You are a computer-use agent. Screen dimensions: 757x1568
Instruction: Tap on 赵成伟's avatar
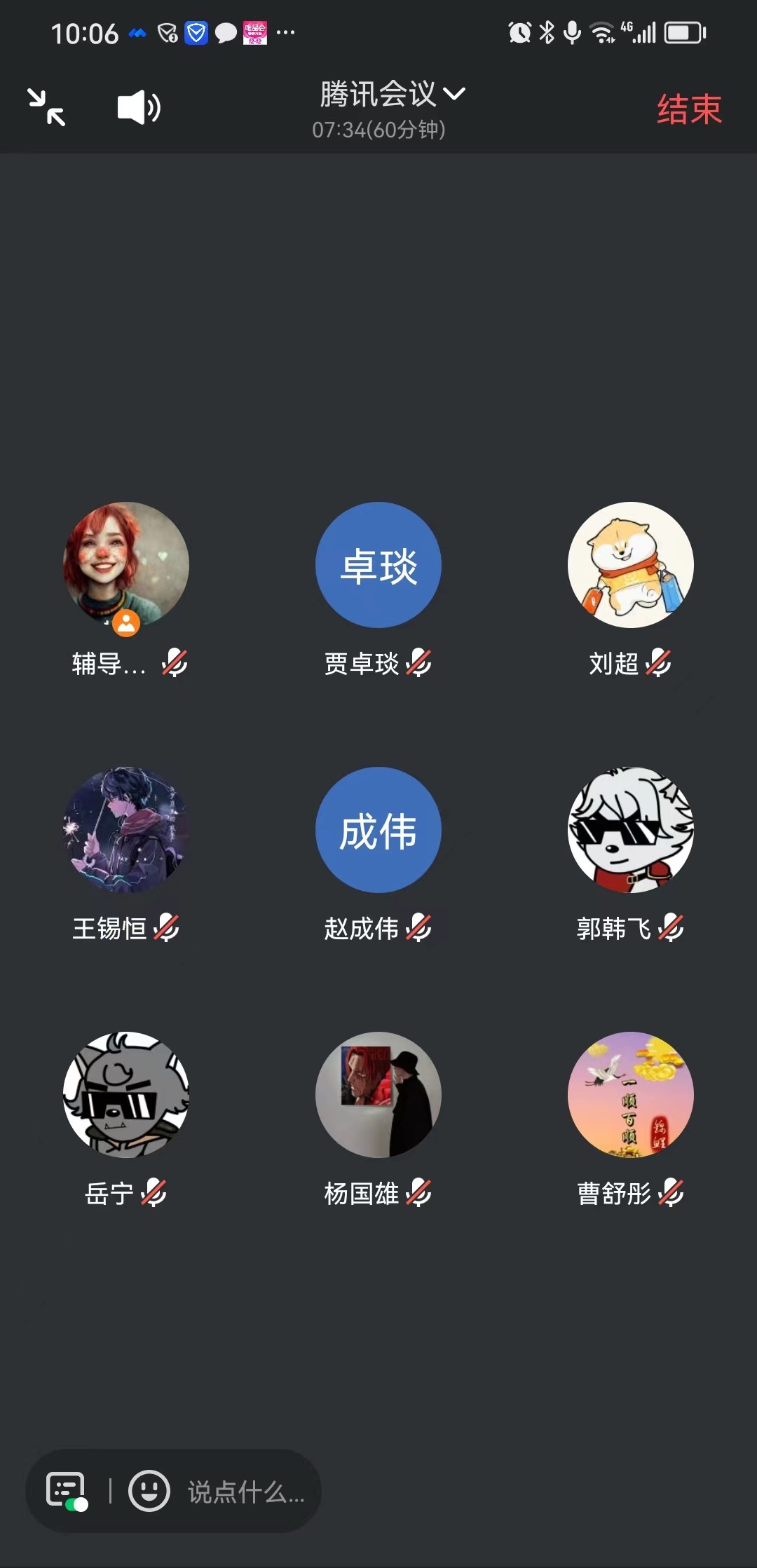tap(378, 830)
